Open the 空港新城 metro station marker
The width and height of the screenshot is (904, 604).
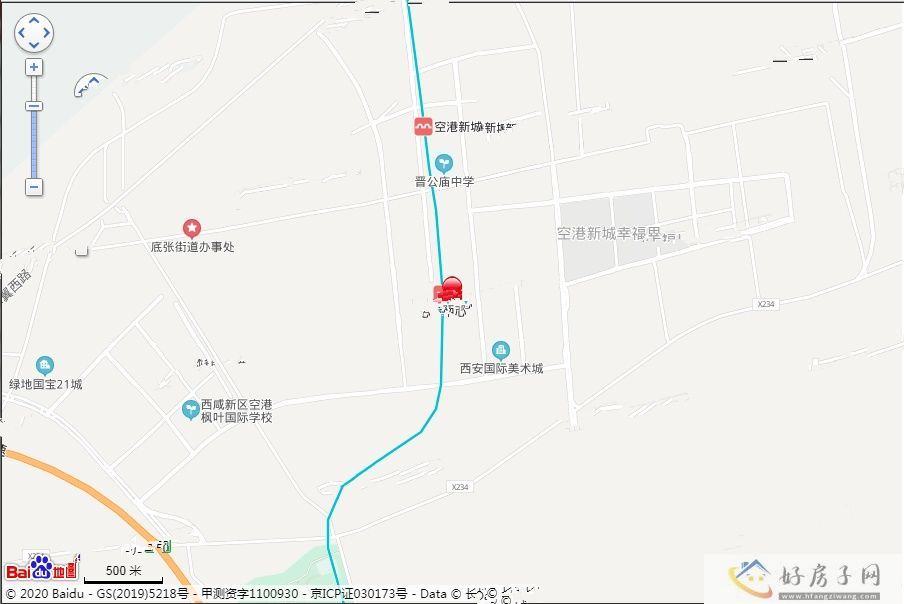(x=424, y=127)
